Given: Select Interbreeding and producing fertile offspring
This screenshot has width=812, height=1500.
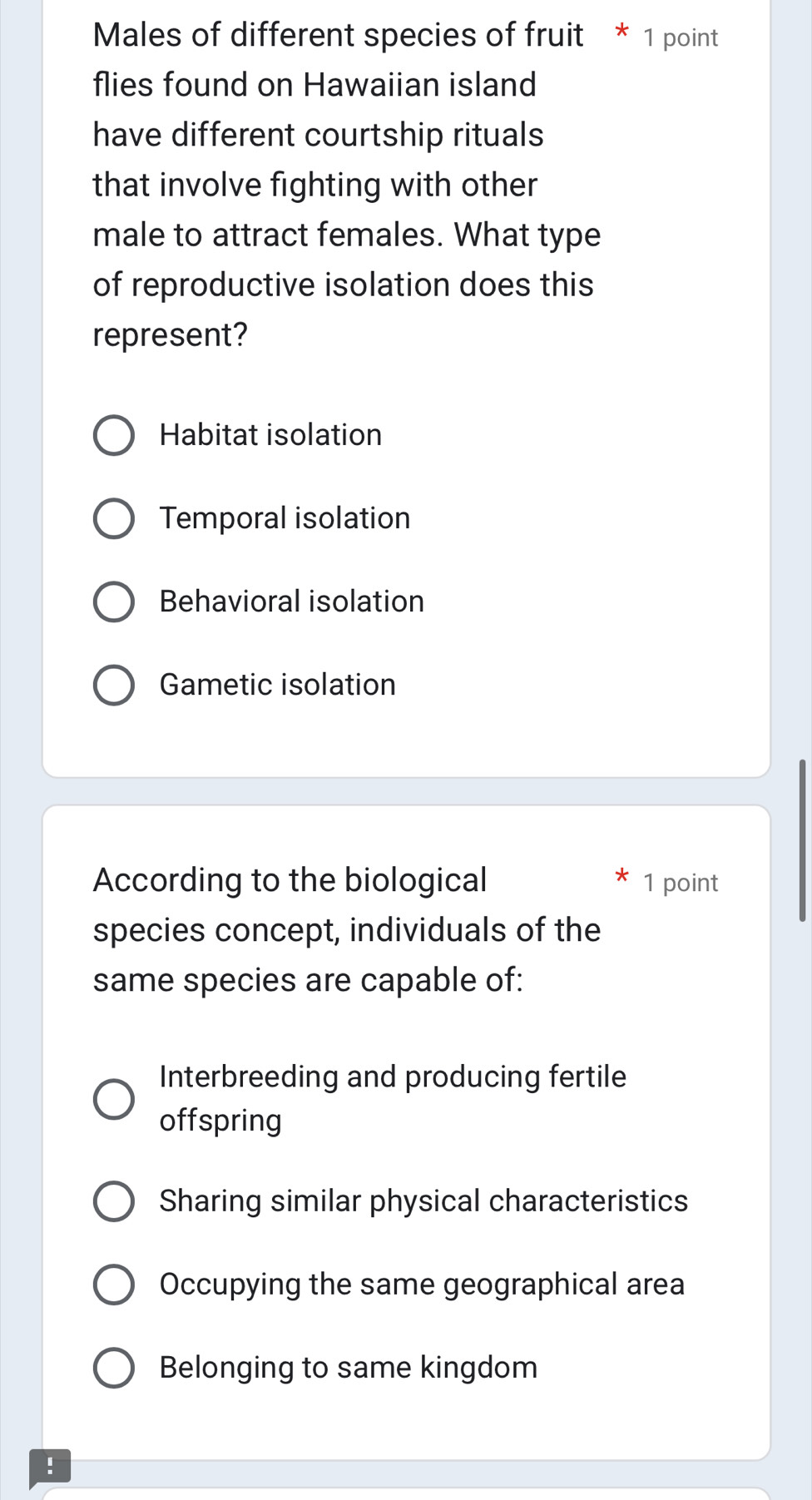Looking at the screenshot, I should 114,1097.
